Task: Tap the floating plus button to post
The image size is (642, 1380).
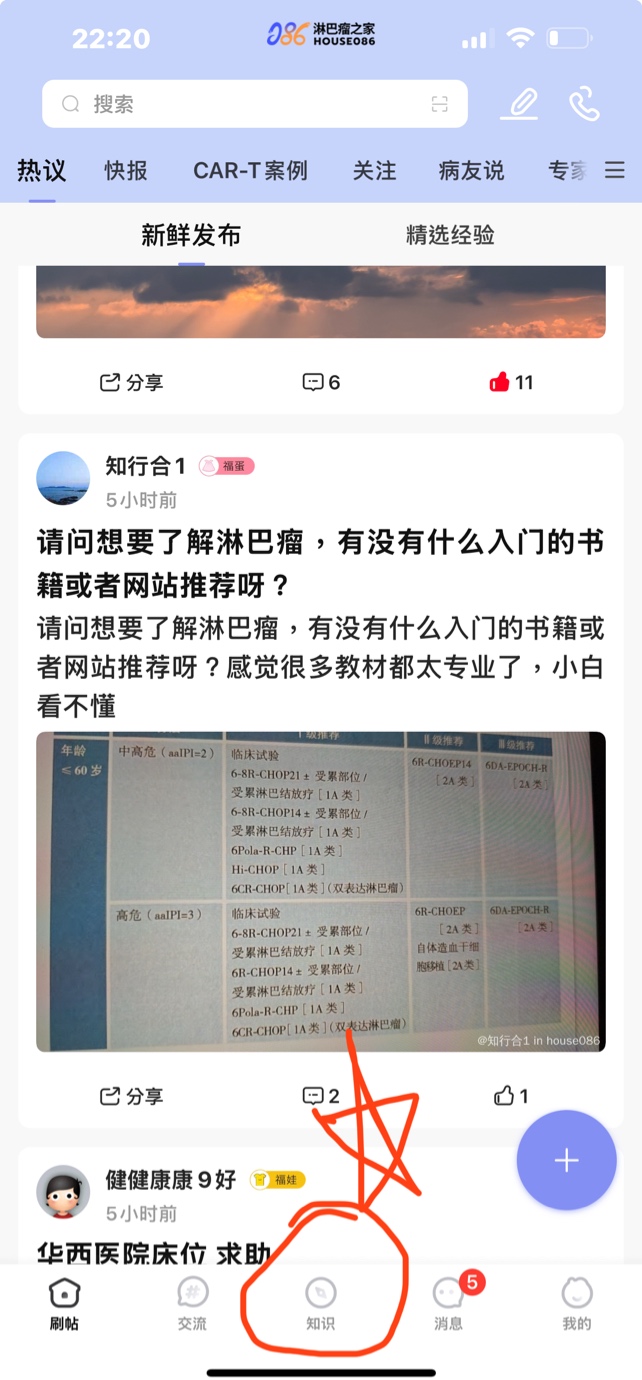Action: click(x=566, y=1160)
